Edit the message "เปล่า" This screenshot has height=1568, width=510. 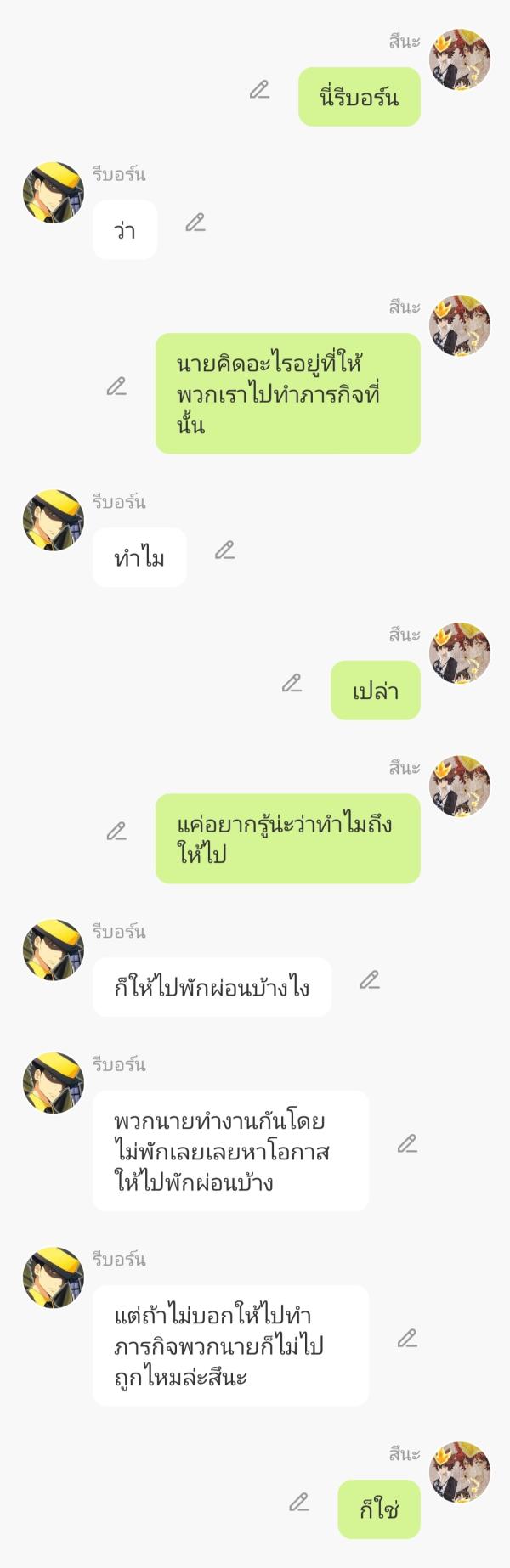coord(292,683)
